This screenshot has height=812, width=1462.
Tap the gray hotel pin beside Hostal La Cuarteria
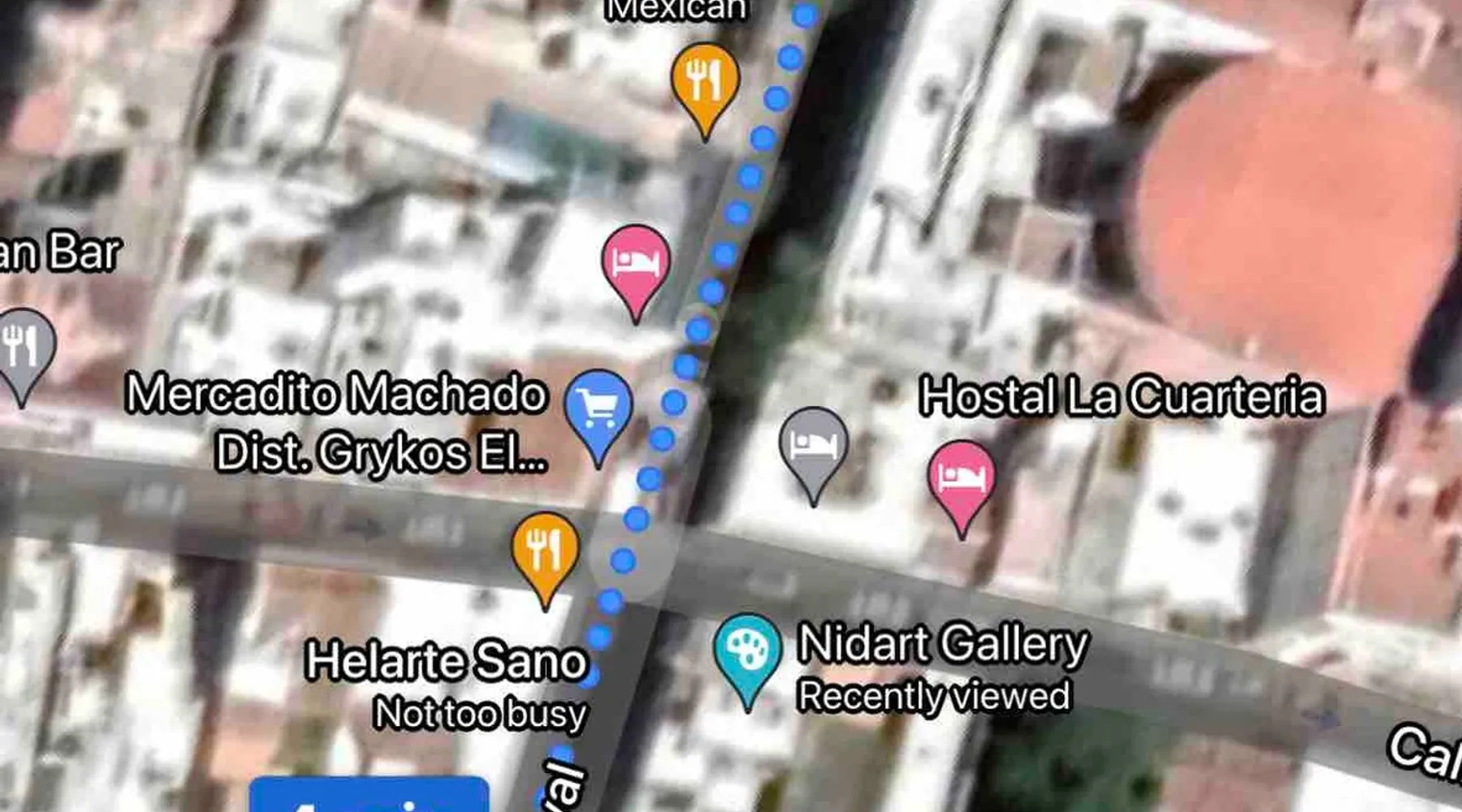pyautogui.click(x=813, y=443)
